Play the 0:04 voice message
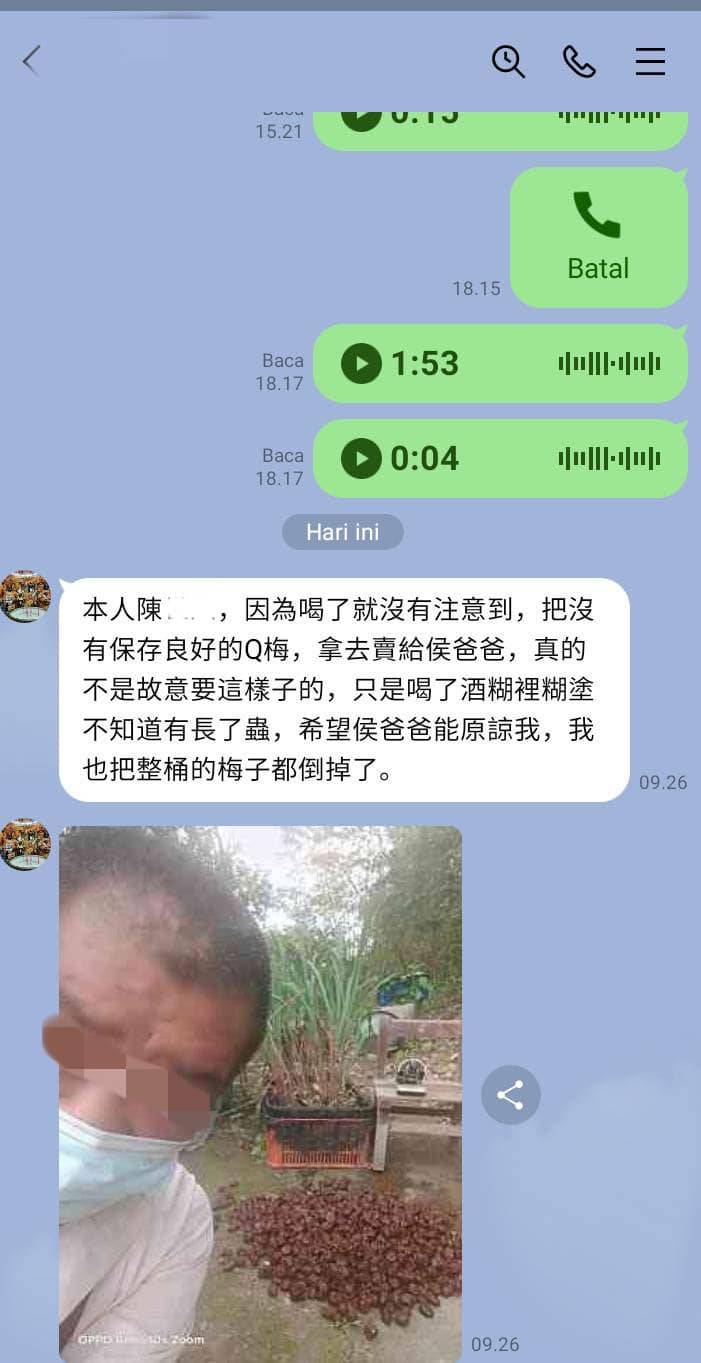 pos(362,458)
